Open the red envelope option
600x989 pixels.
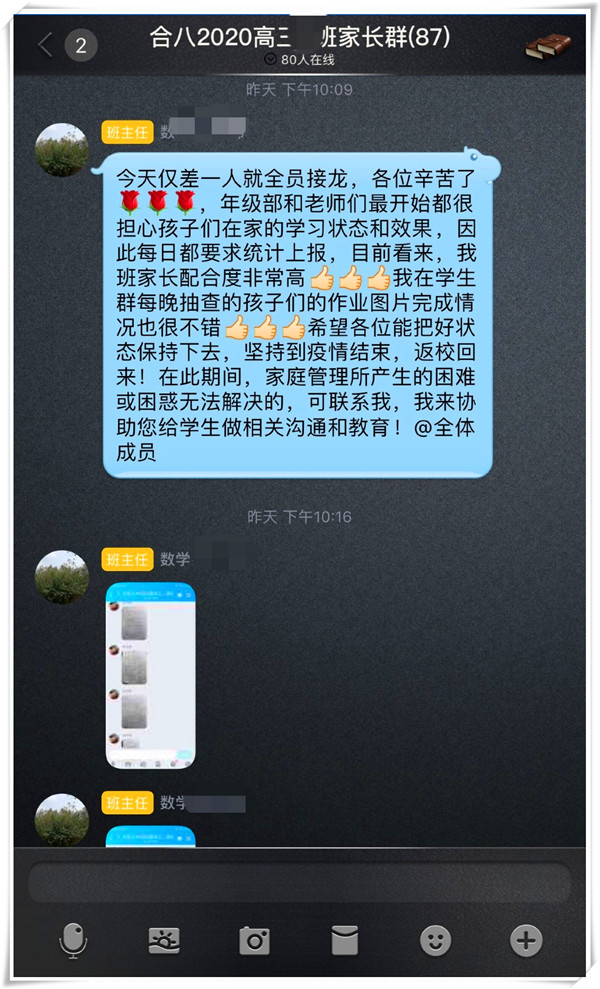tap(345, 940)
